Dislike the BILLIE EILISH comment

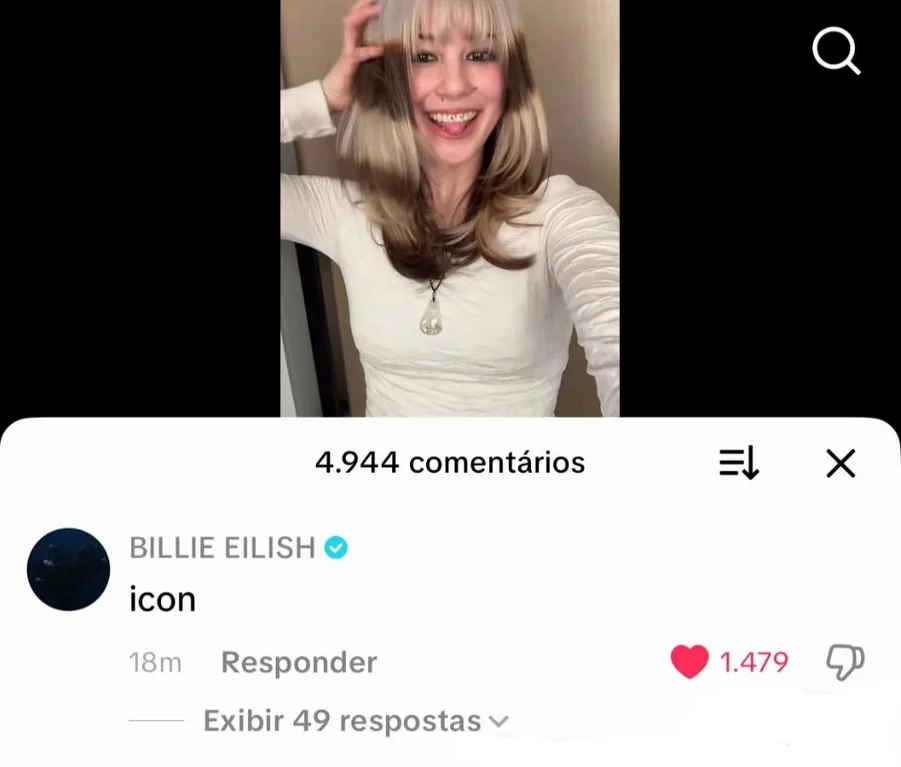pyautogui.click(x=845, y=662)
